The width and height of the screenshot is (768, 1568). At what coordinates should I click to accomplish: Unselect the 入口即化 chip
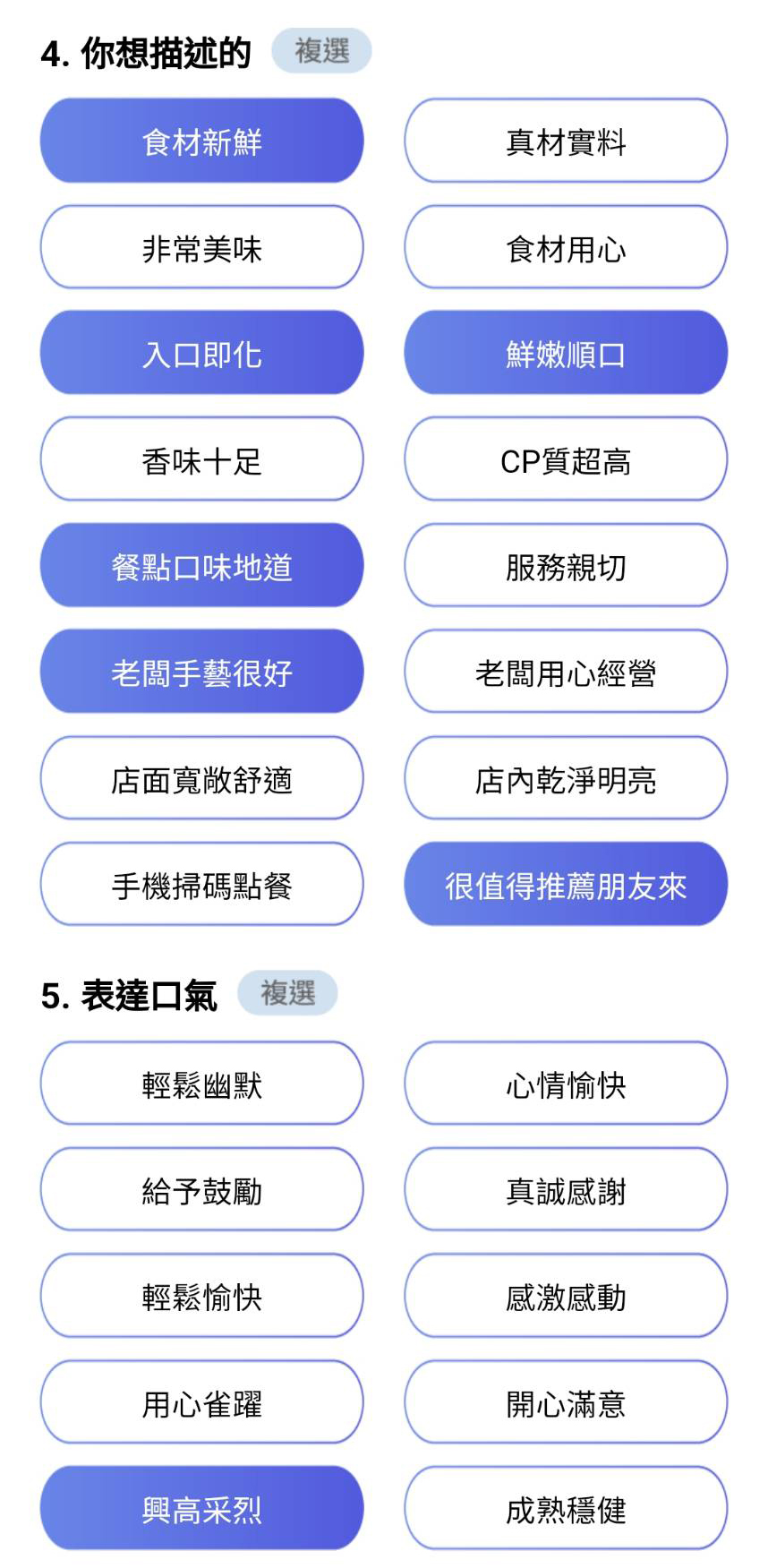pos(201,354)
